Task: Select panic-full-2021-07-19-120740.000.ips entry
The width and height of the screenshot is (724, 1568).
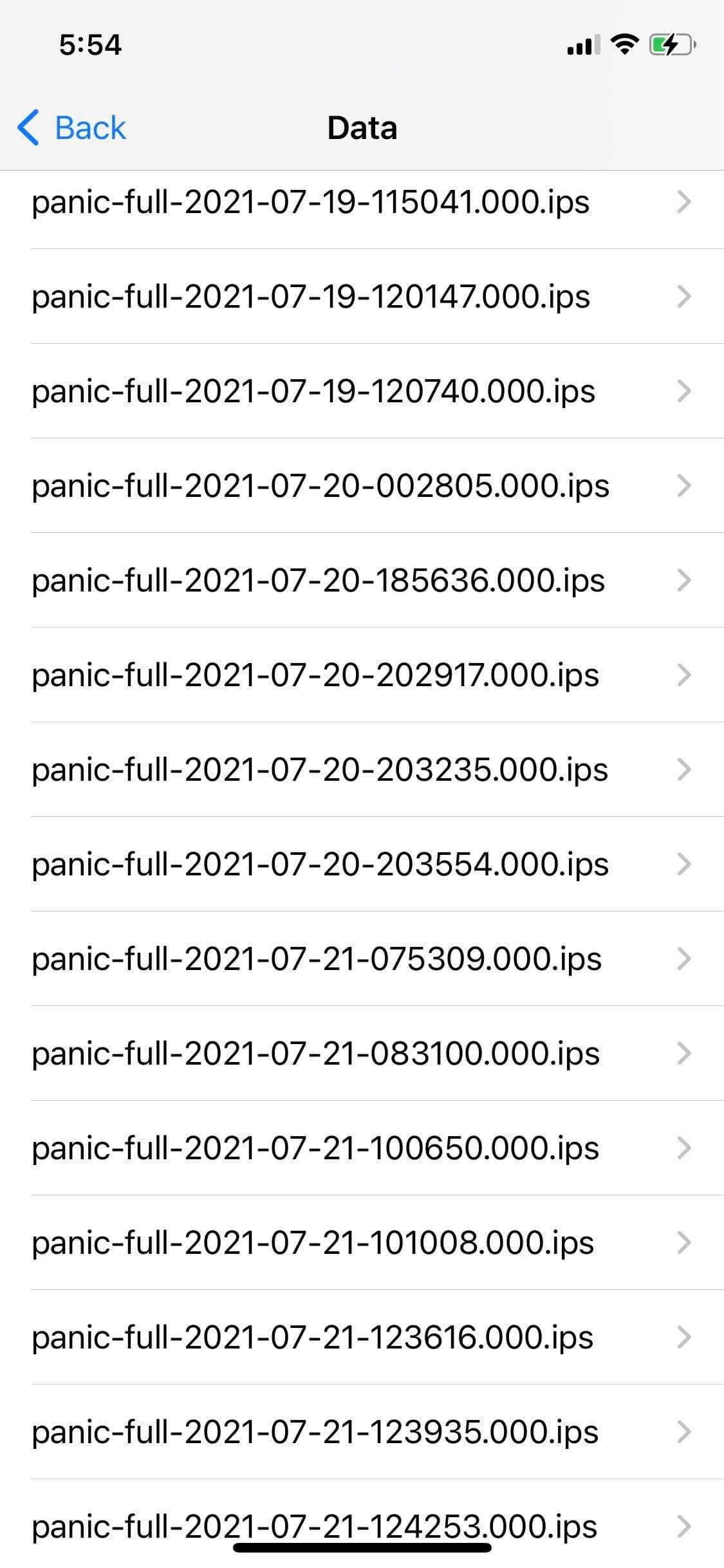Action: click(313, 391)
